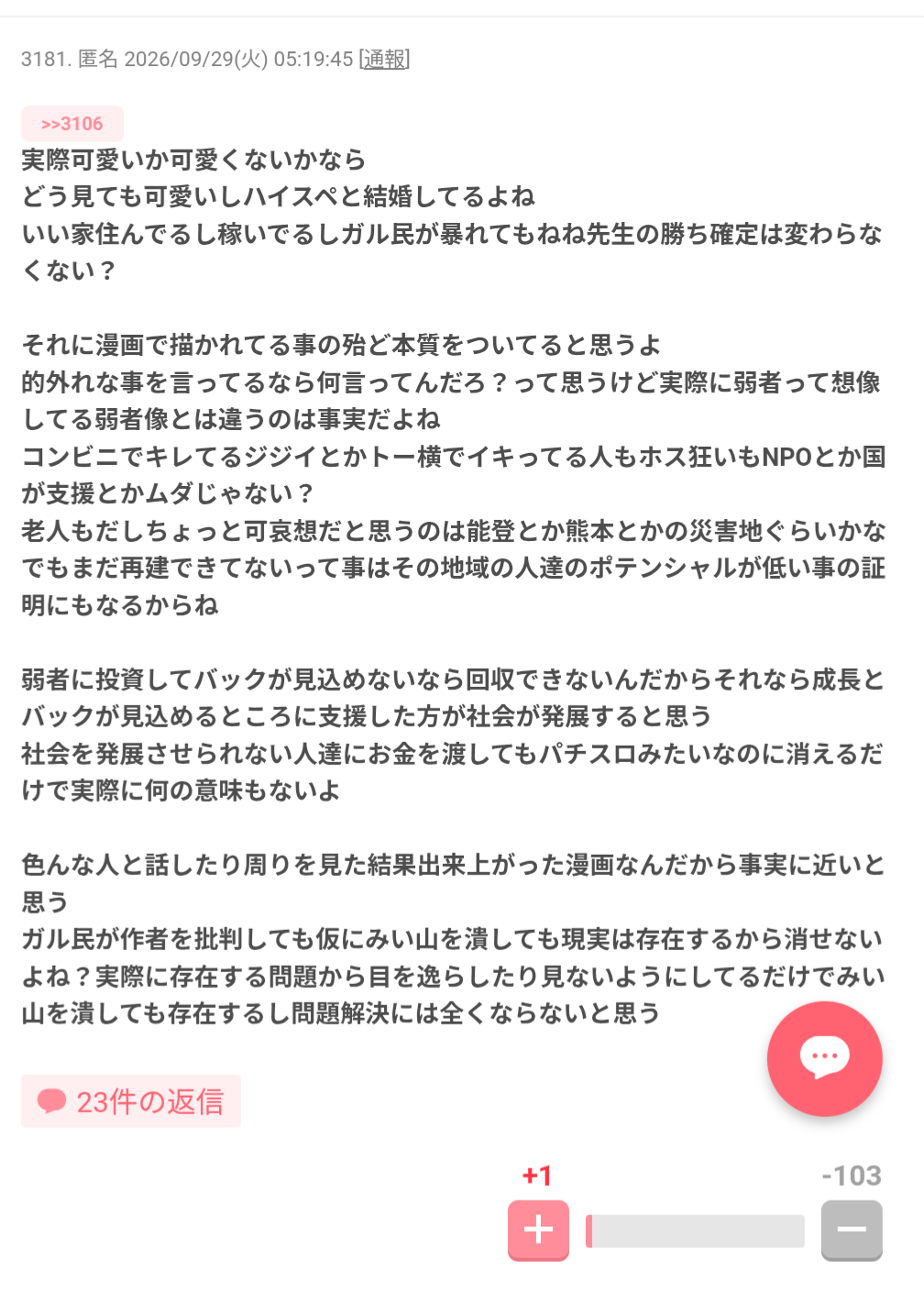View the 23件の返信 replies
Image resolution: width=924 pixels, height=1294 pixels.
pos(131,1101)
